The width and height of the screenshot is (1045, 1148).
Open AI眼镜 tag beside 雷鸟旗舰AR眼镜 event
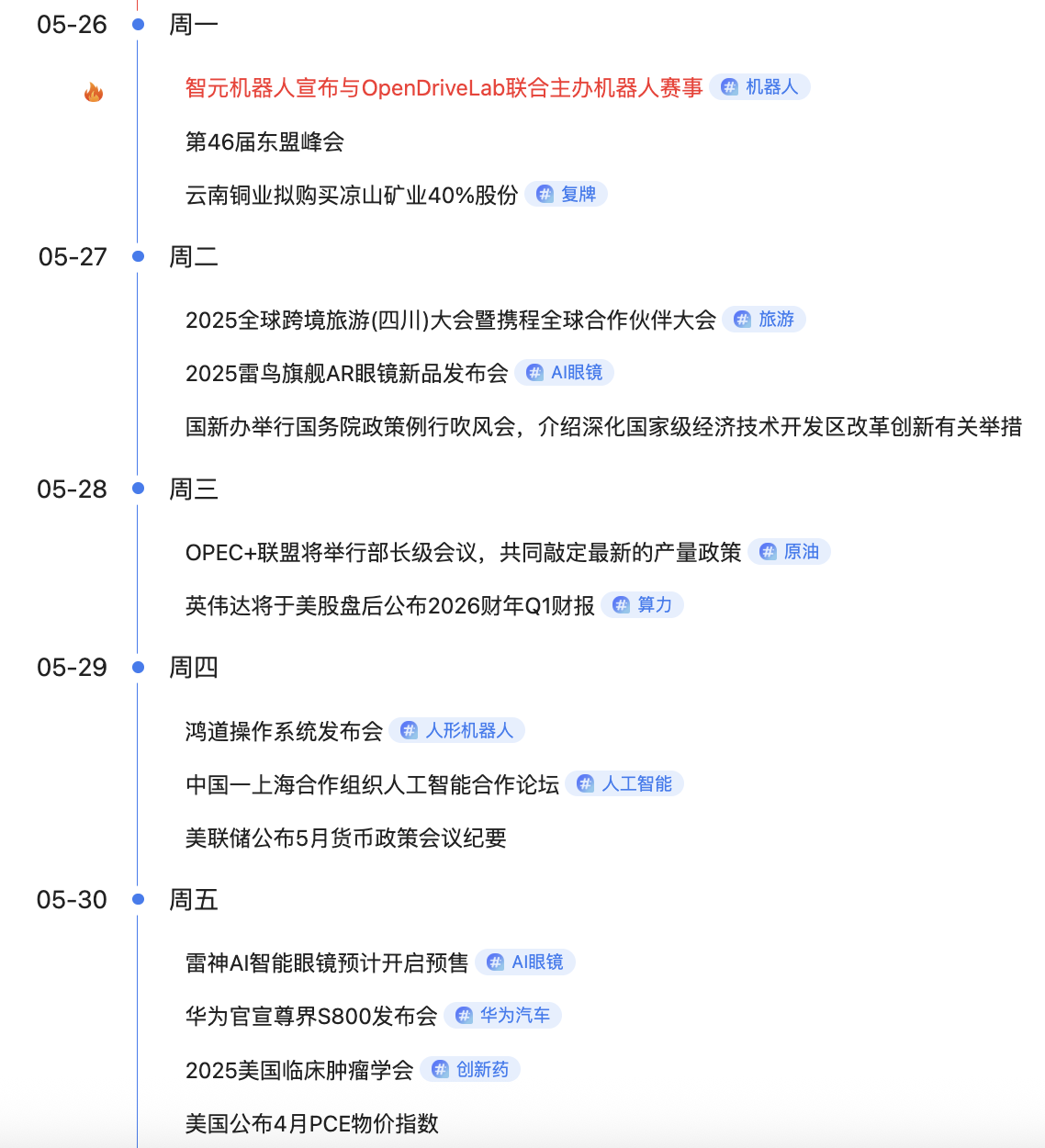pyautogui.click(x=565, y=373)
